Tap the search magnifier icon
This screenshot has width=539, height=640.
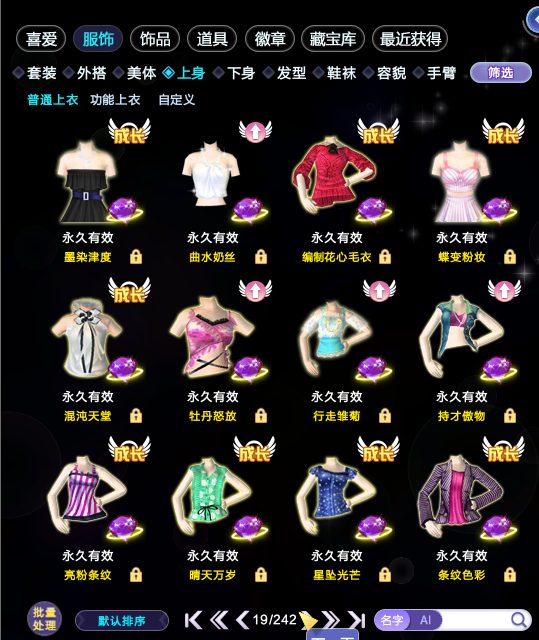pyautogui.click(x=519, y=620)
